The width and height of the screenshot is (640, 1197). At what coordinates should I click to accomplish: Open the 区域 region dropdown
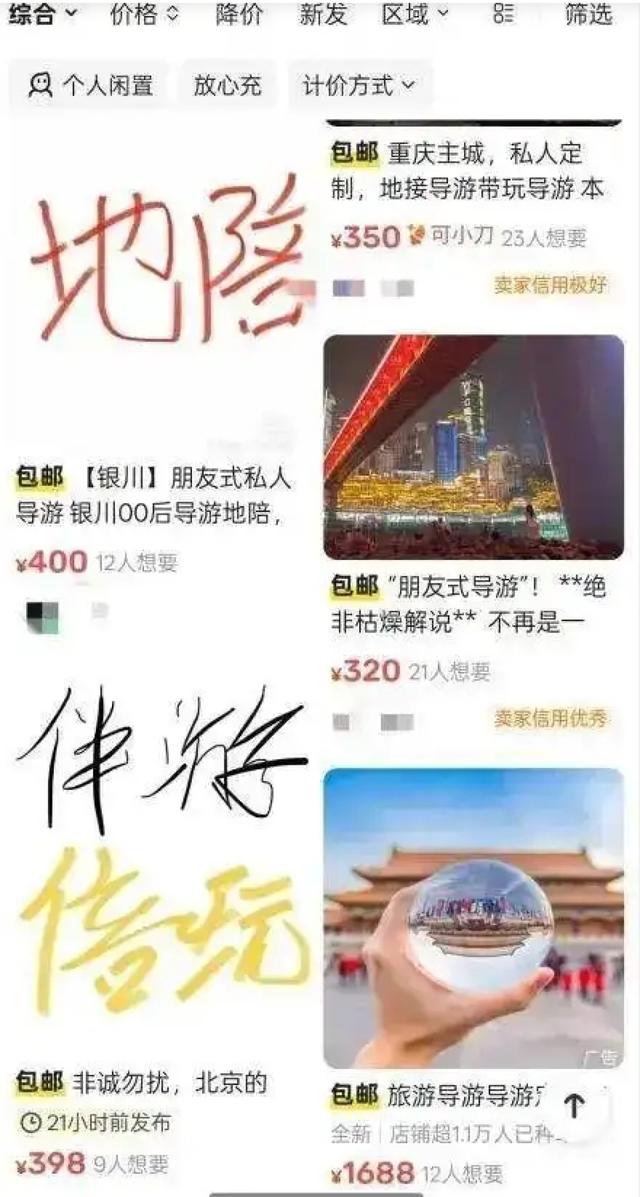[x=415, y=15]
